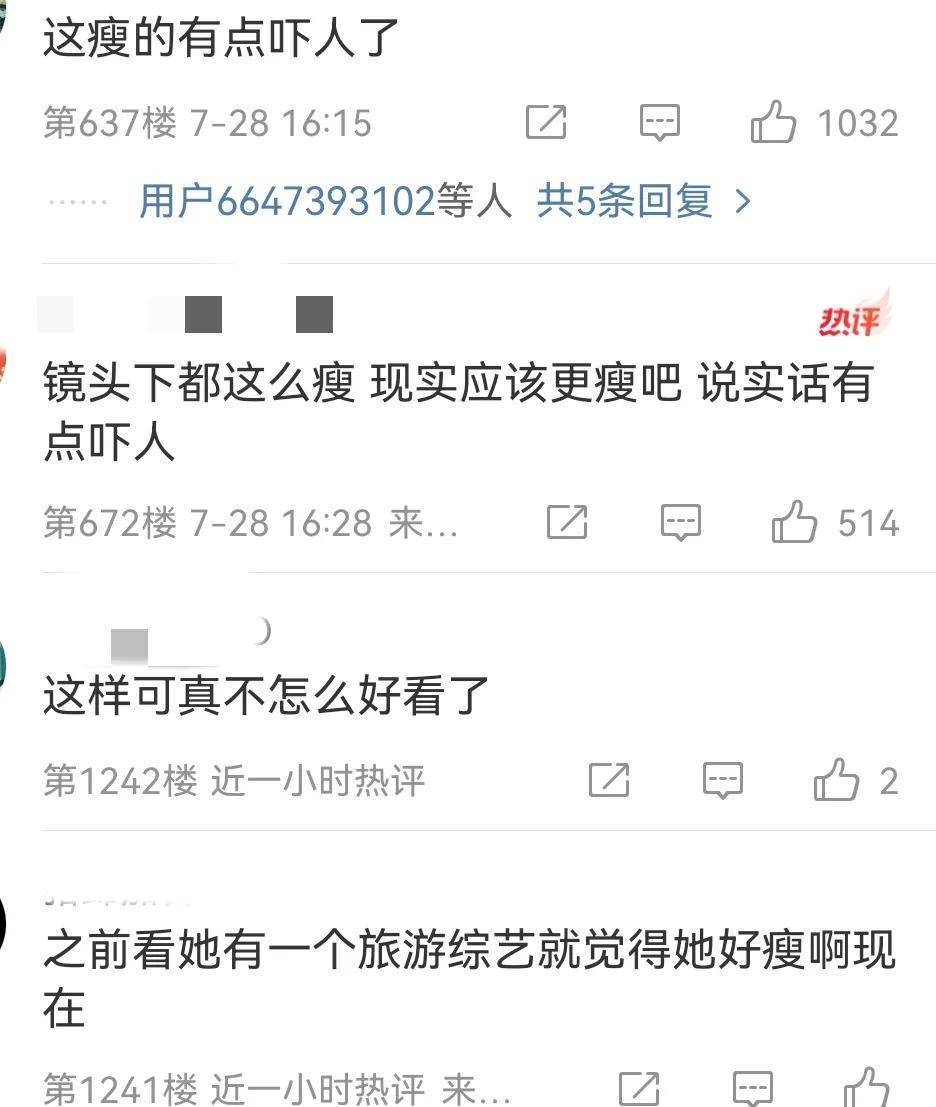Repost the comment on floor 672
This screenshot has height=1107, width=936.
click(567, 523)
